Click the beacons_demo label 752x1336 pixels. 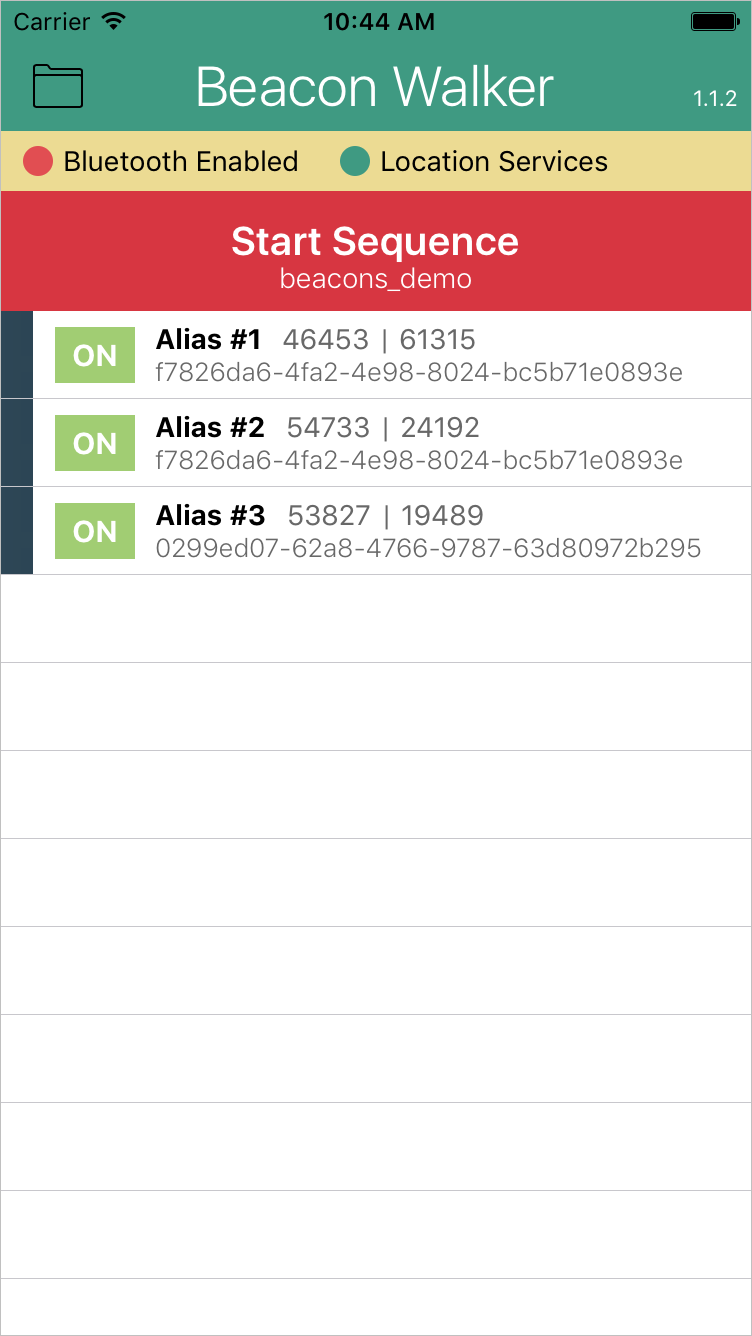click(x=375, y=279)
